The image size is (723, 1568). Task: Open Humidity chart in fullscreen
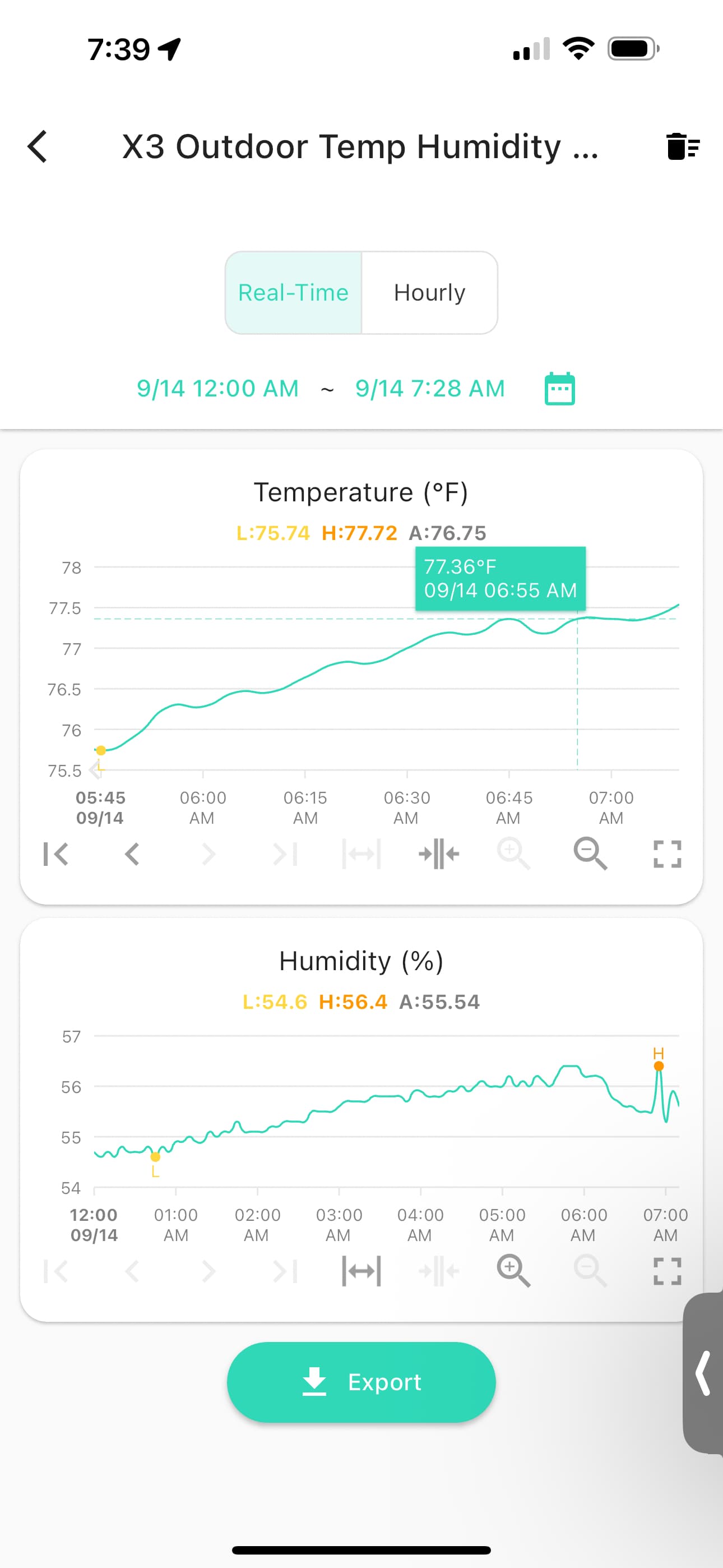[667, 1271]
